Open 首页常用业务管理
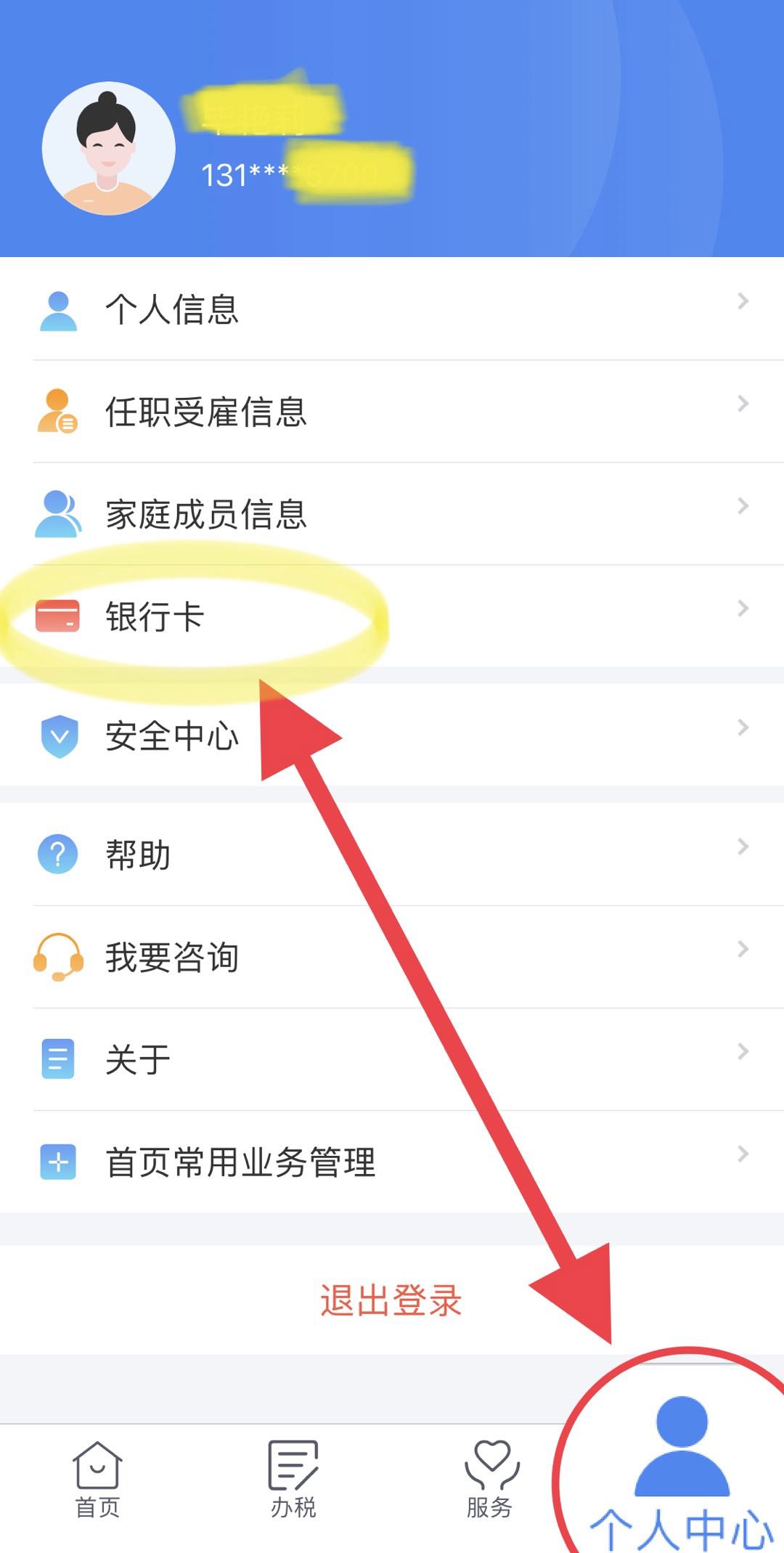Image resolution: width=784 pixels, height=1553 pixels. [x=392, y=1162]
